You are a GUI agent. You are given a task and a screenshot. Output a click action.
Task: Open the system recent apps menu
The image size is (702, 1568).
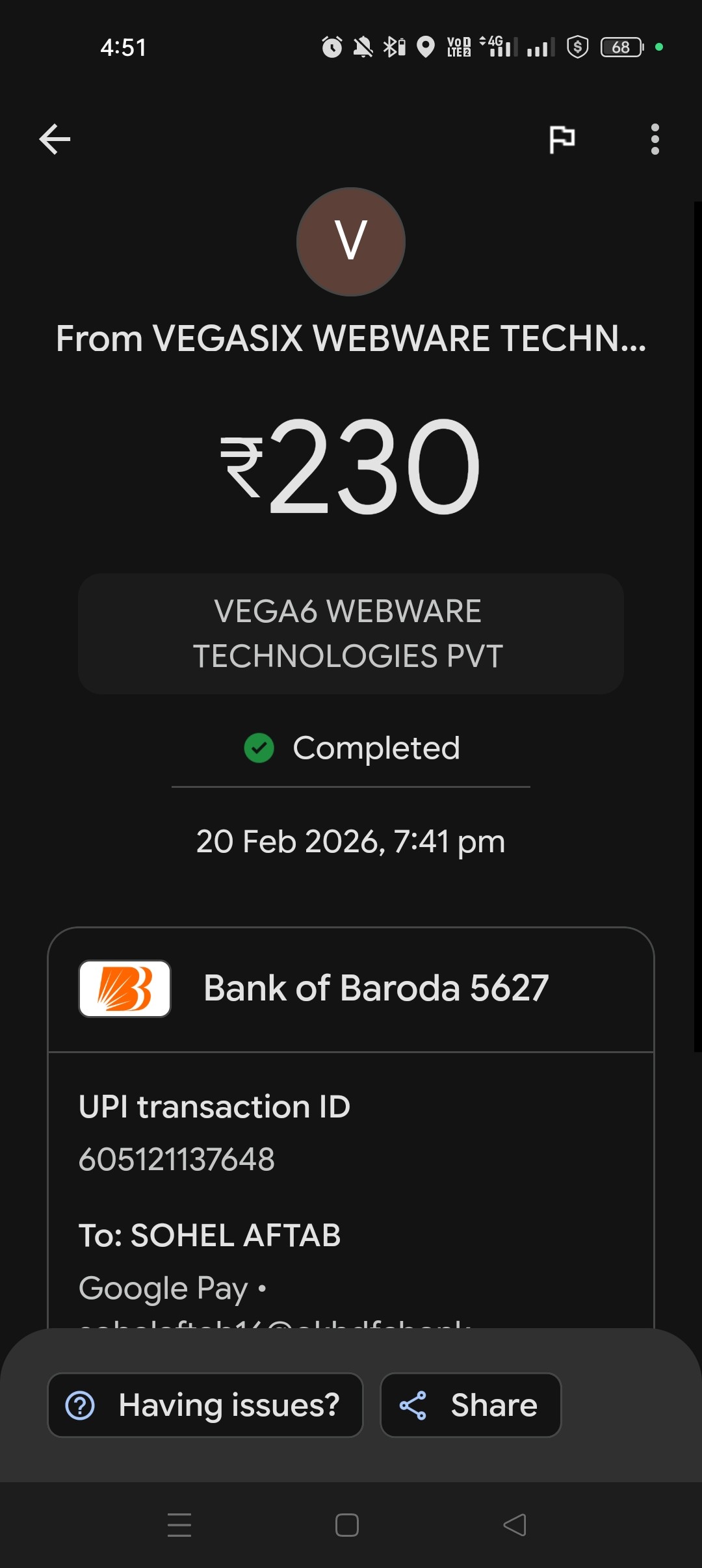tap(179, 1524)
